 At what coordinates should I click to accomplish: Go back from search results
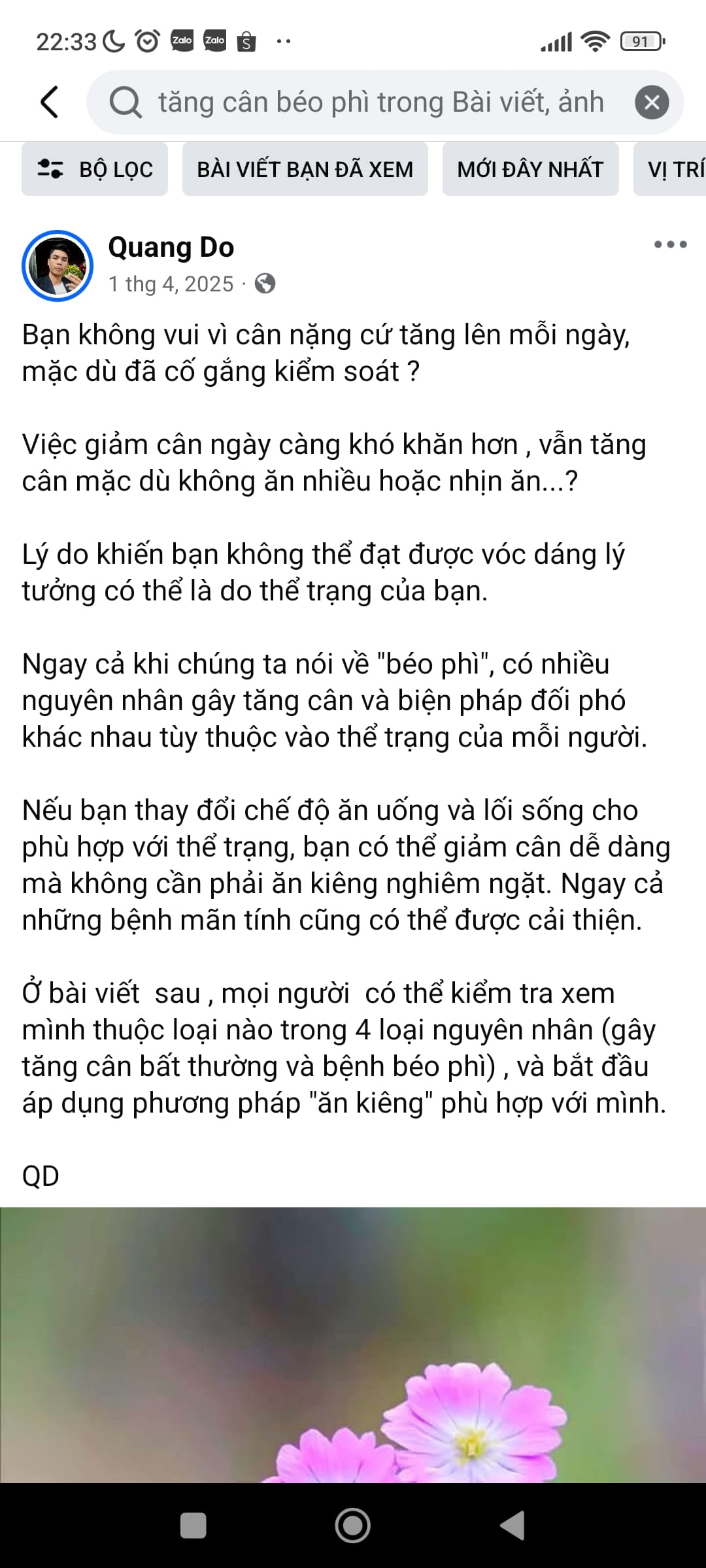(x=50, y=103)
